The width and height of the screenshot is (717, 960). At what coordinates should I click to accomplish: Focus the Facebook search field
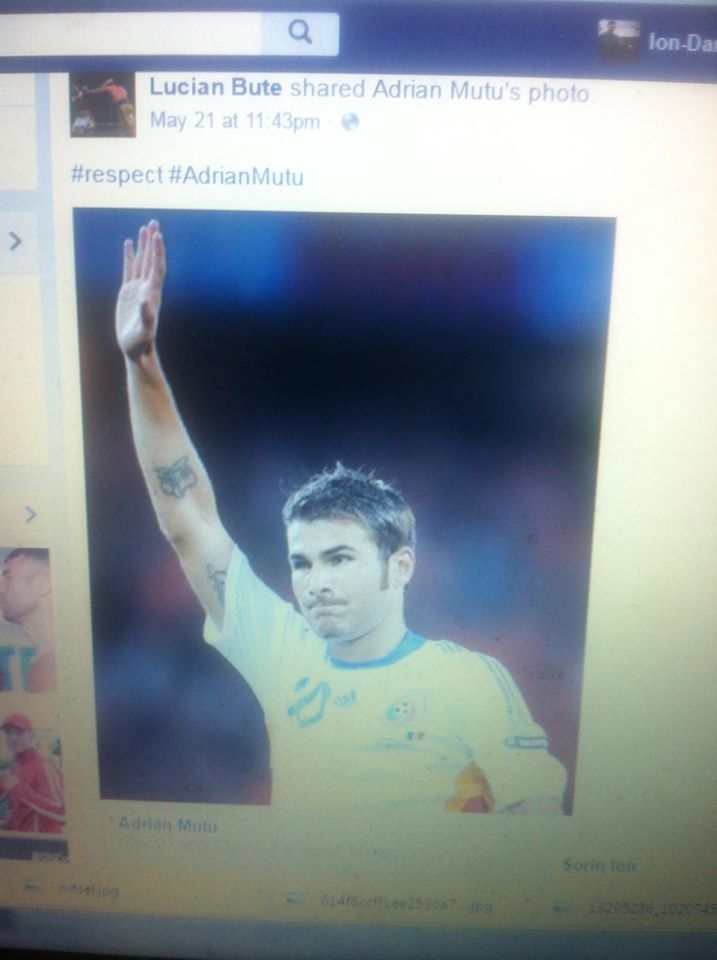[130, 34]
